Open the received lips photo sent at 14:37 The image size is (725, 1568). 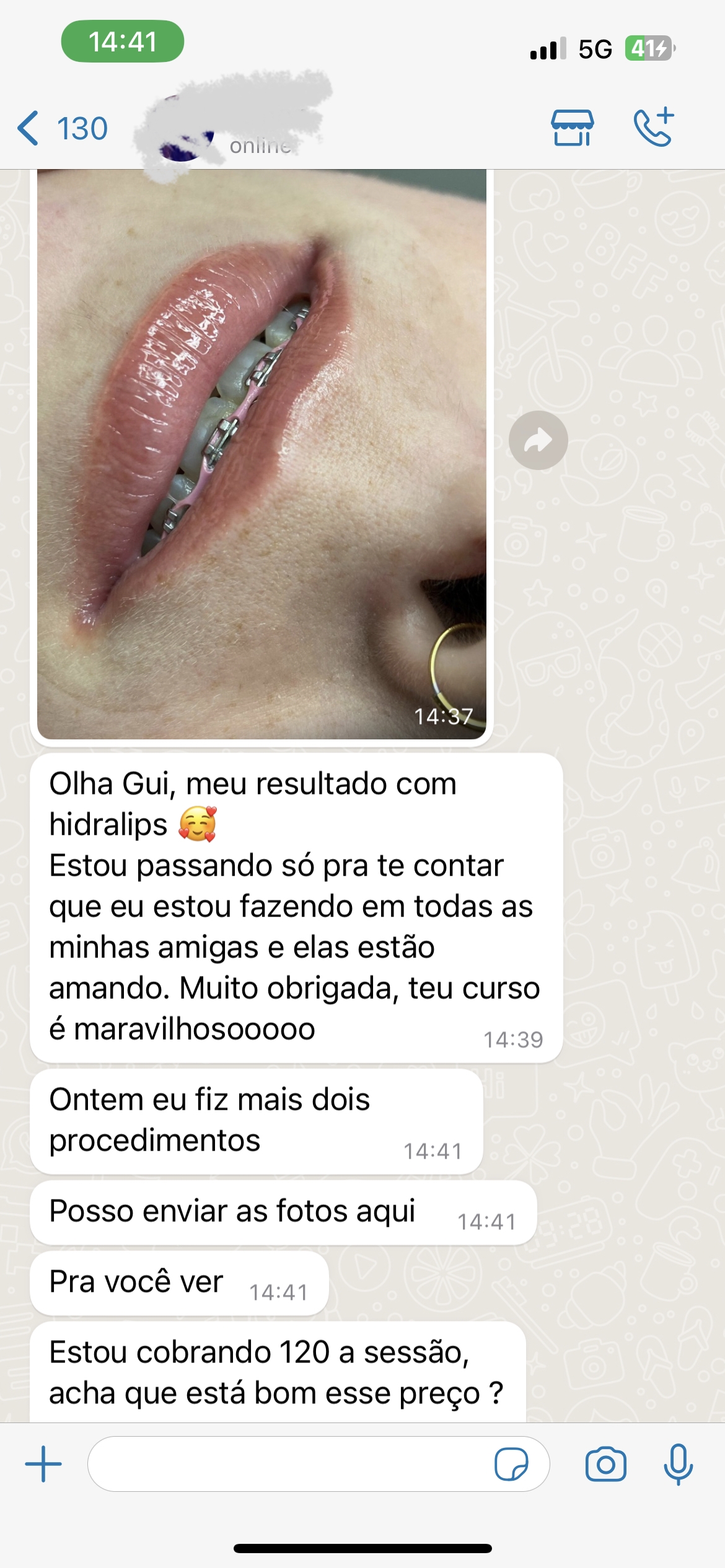pos(261,453)
